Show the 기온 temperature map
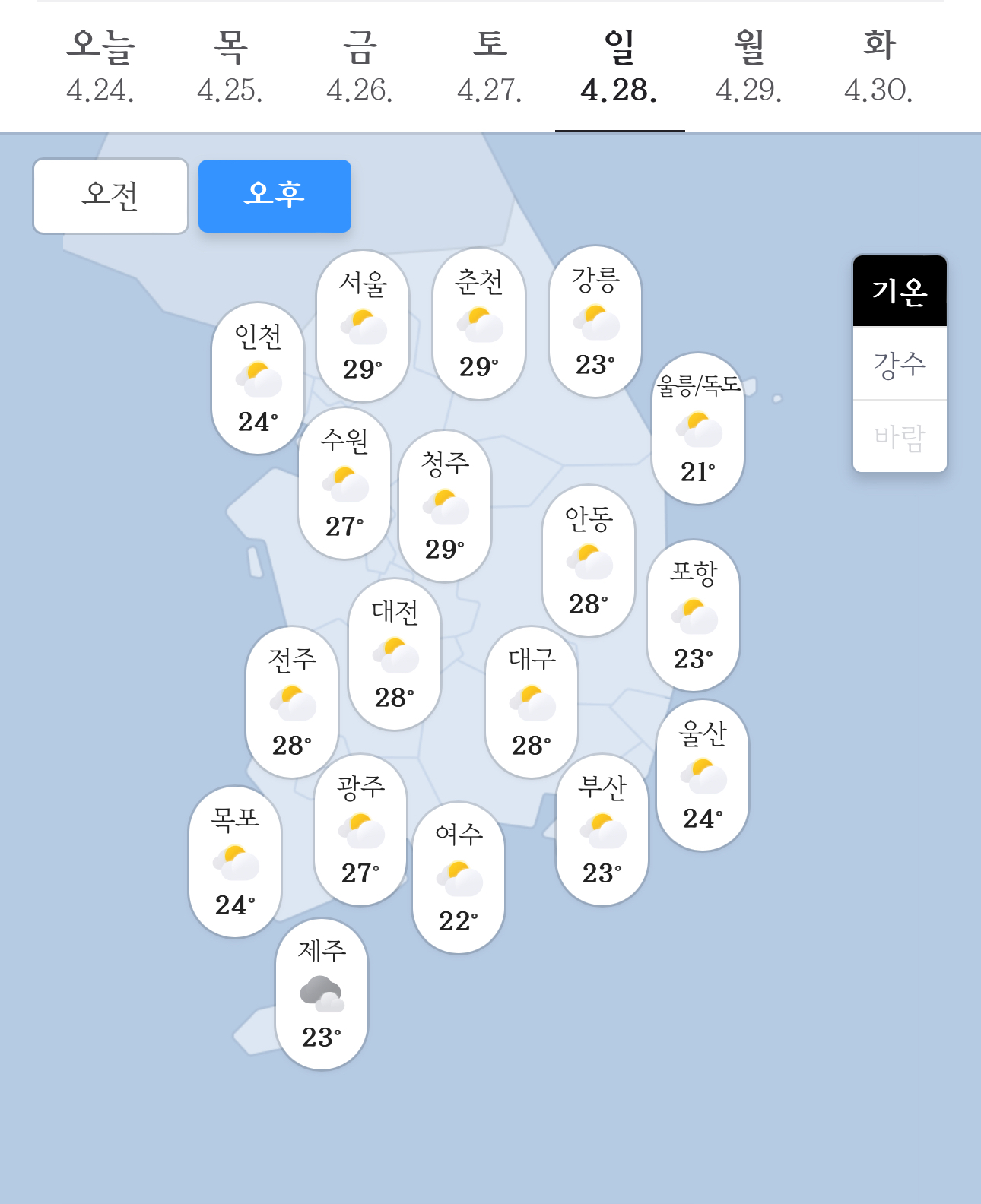The height and width of the screenshot is (1204, 981). point(900,291)
